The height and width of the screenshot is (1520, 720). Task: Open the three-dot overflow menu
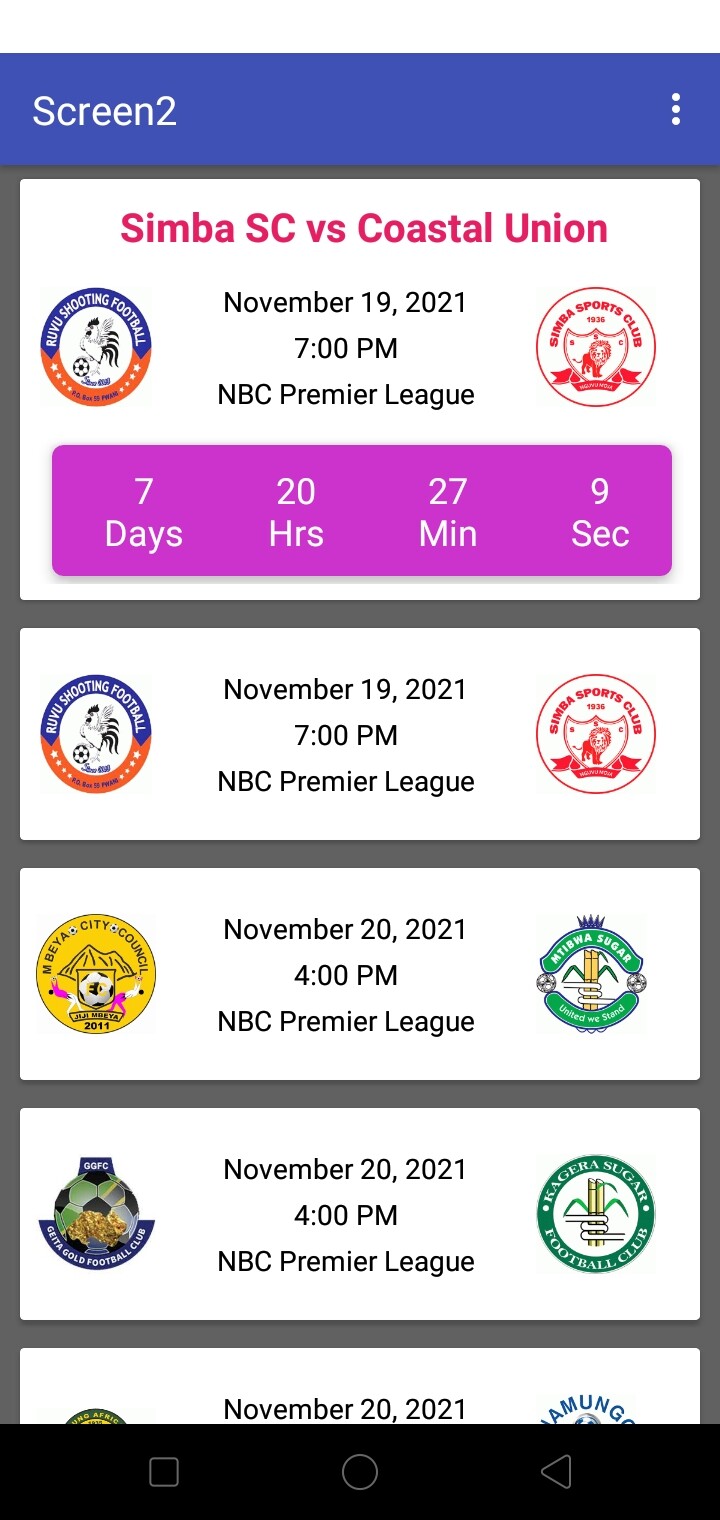tap(676, 110)
